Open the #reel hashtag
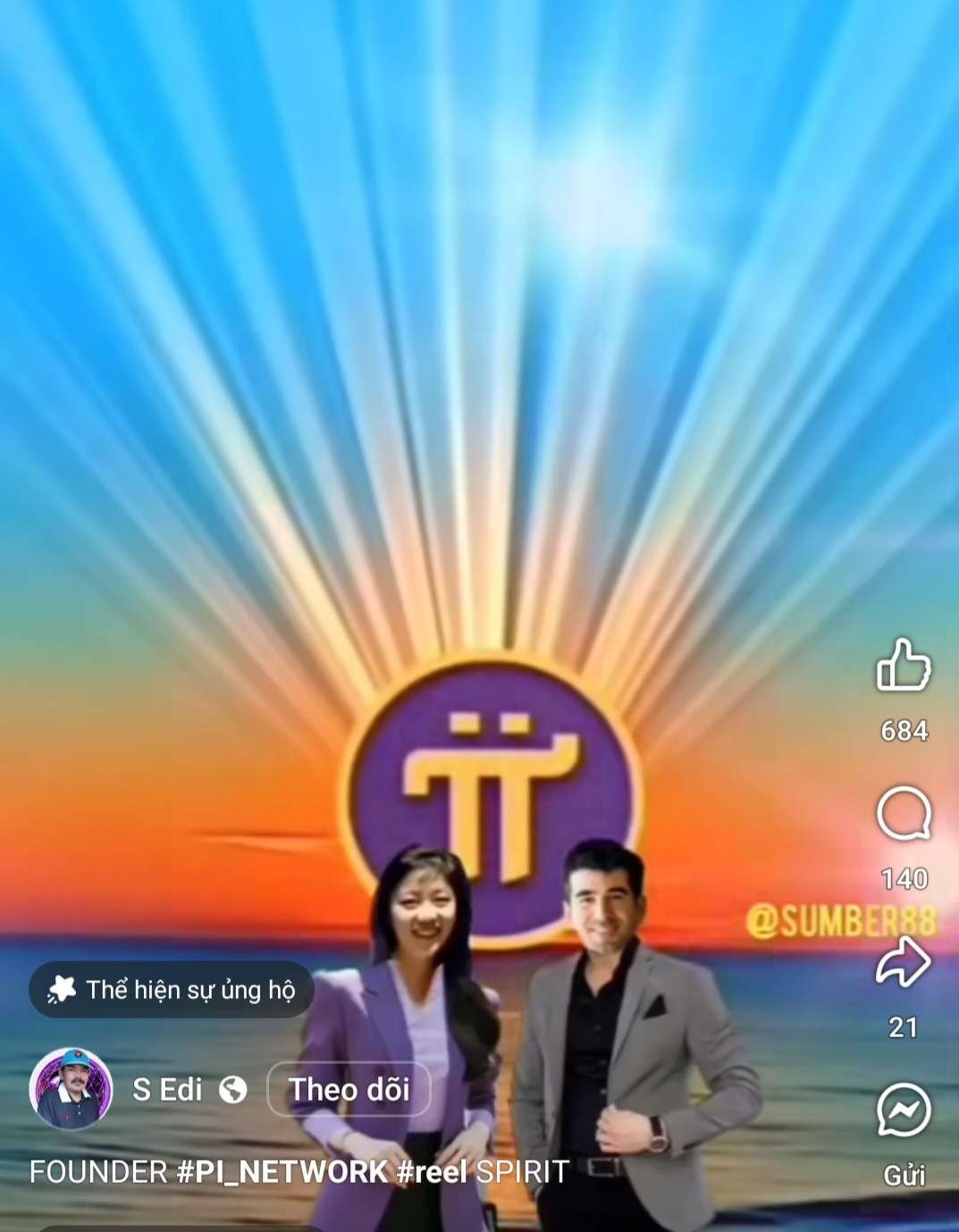 pyautogui.click(x=432, y=1171)
